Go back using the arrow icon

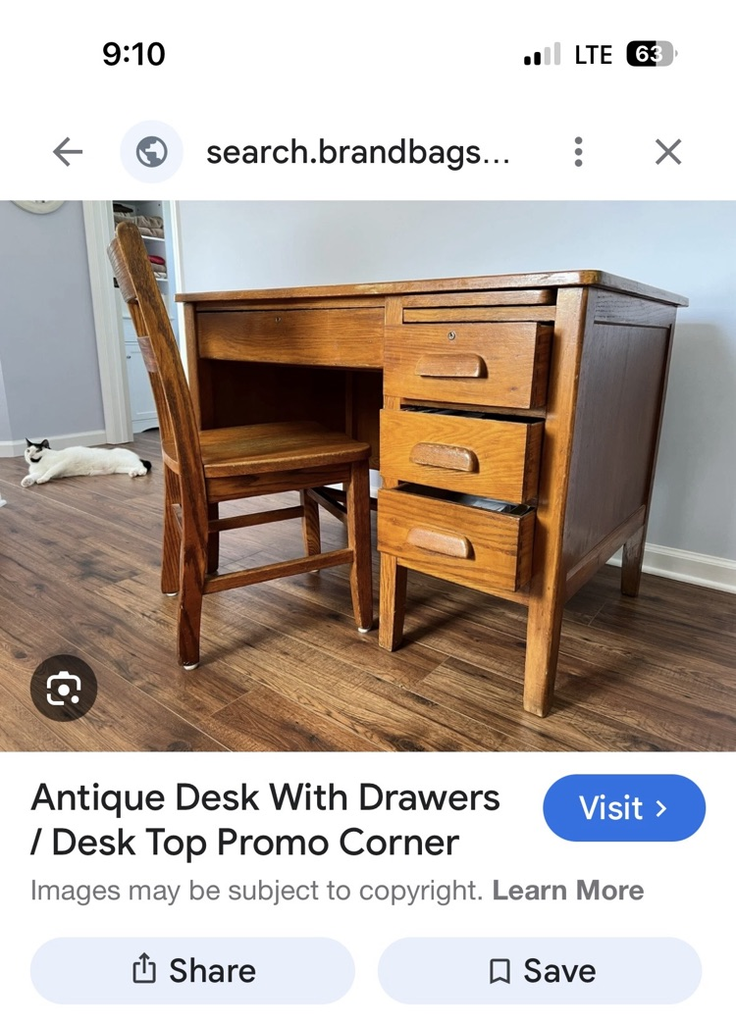(x=67, y=152)
